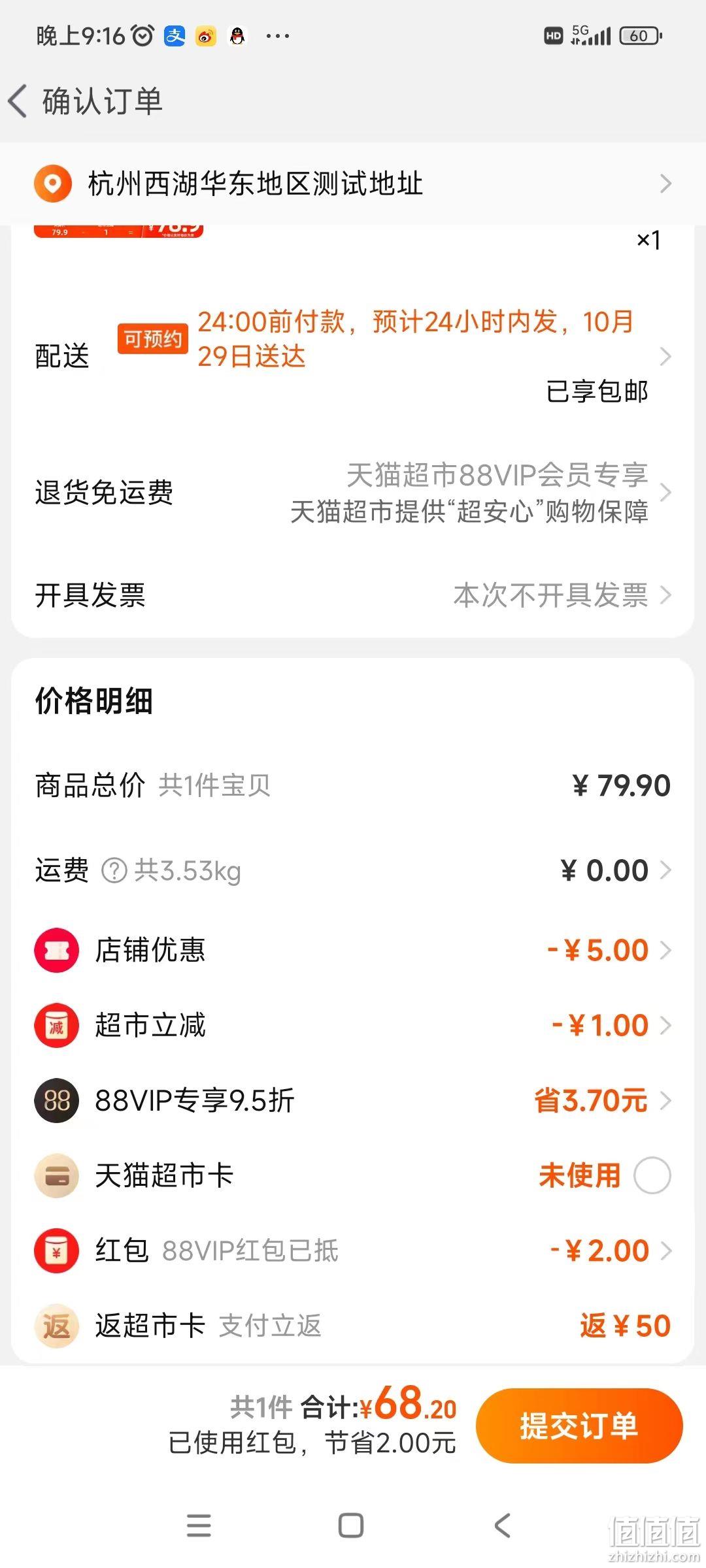Show the 运费 shipping fee details
The width and height of the screenshot is (706, 1568).
click(353, 870)
